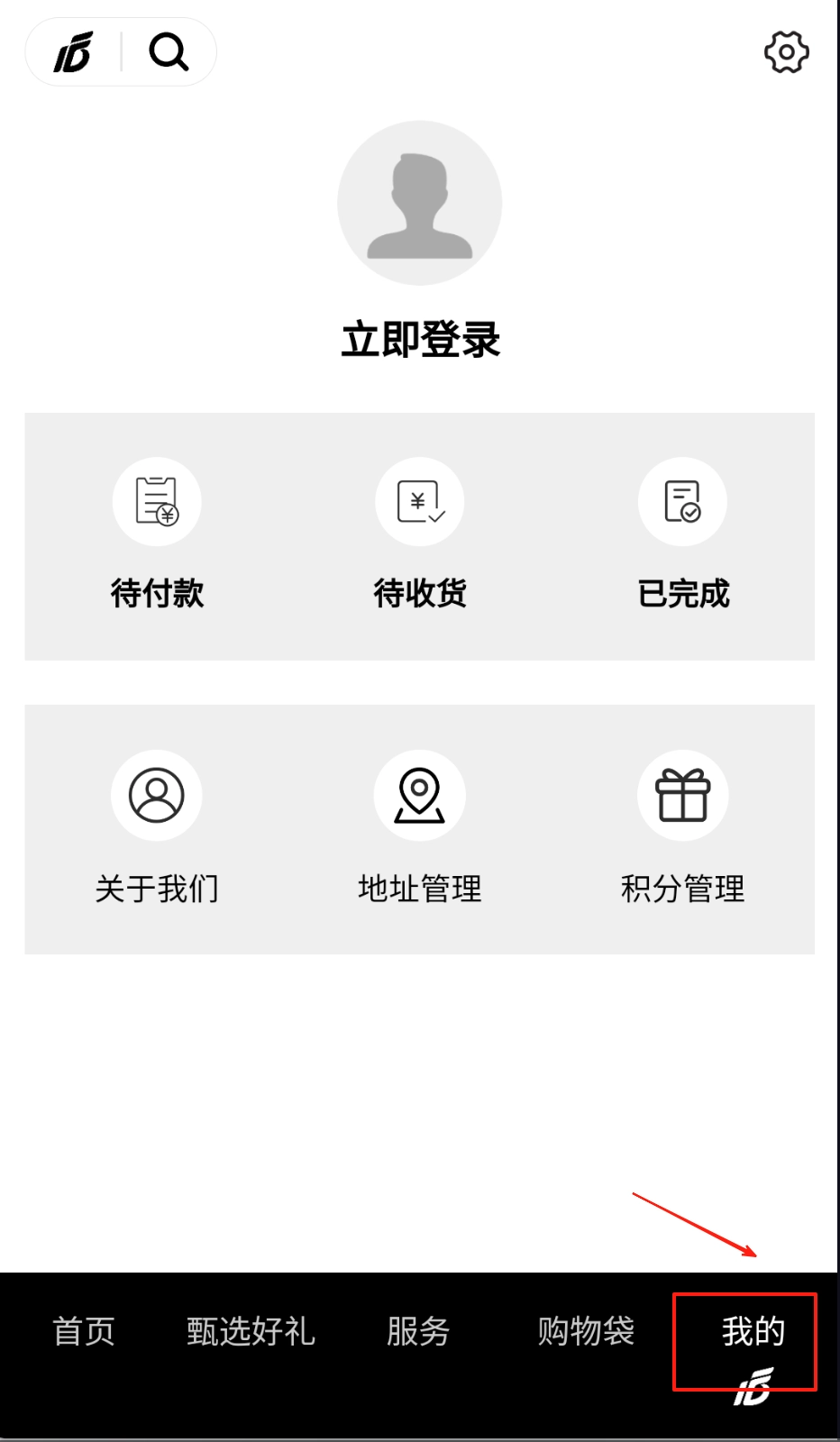Screen dimensions: 840x1442
Task: Tap the brand logo beside search
Action: [74, 52]
